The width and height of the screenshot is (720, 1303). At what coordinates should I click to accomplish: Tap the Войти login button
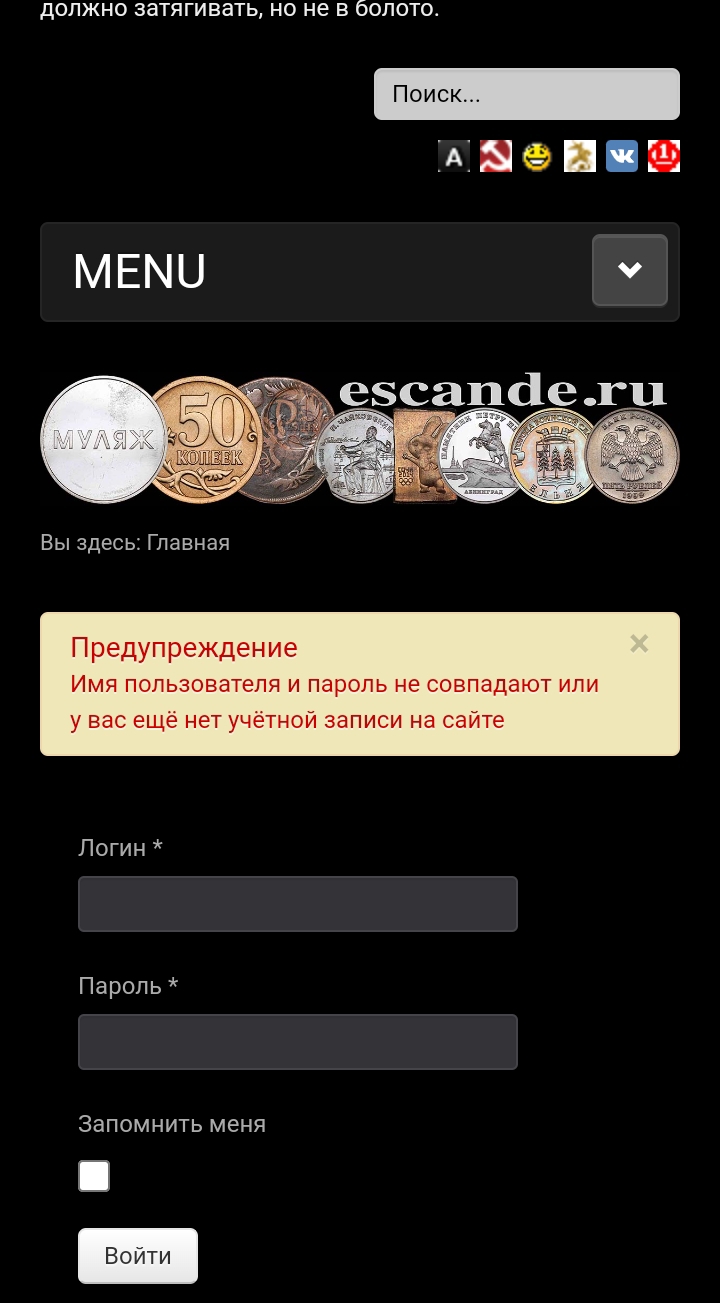coord(138,1256)
